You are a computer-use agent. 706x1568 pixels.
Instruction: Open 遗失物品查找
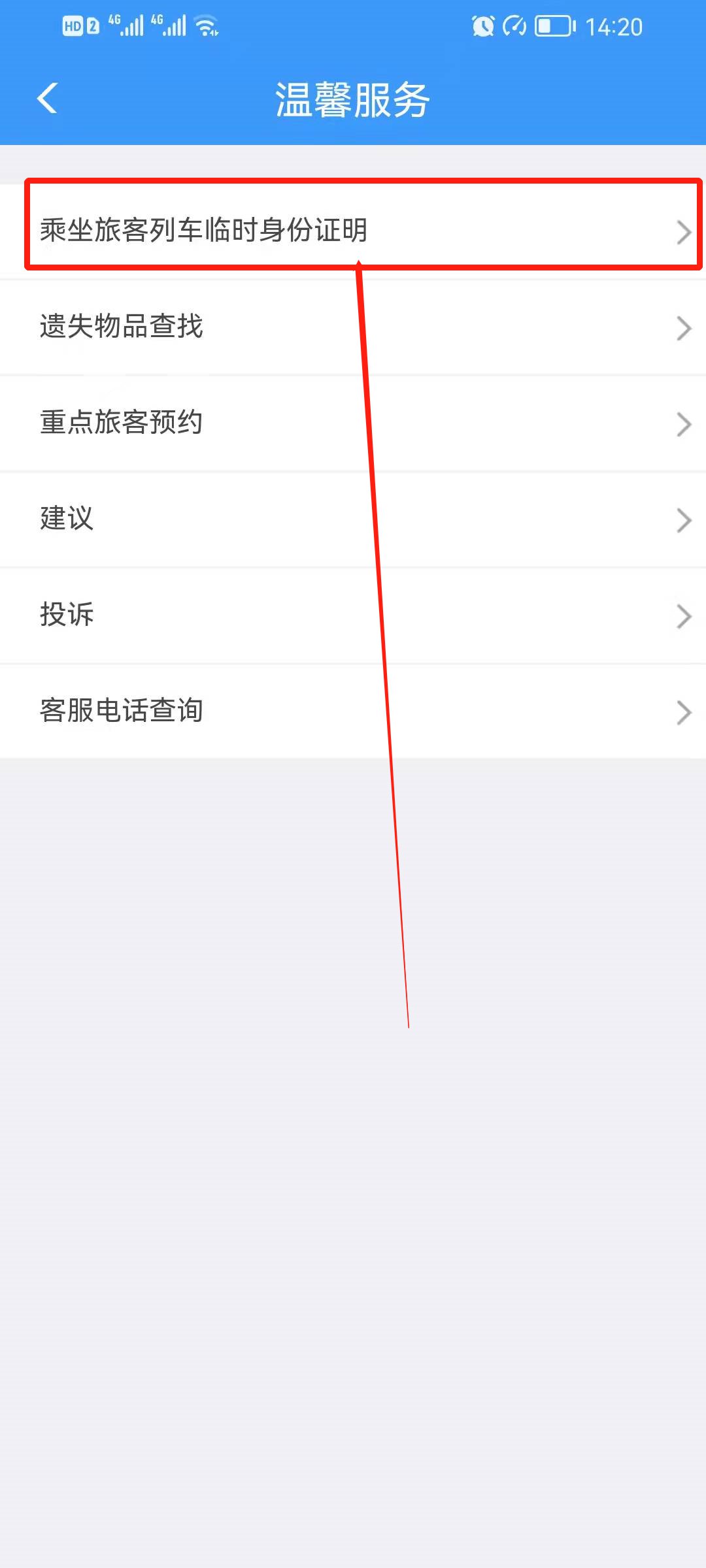click(353, 326)
